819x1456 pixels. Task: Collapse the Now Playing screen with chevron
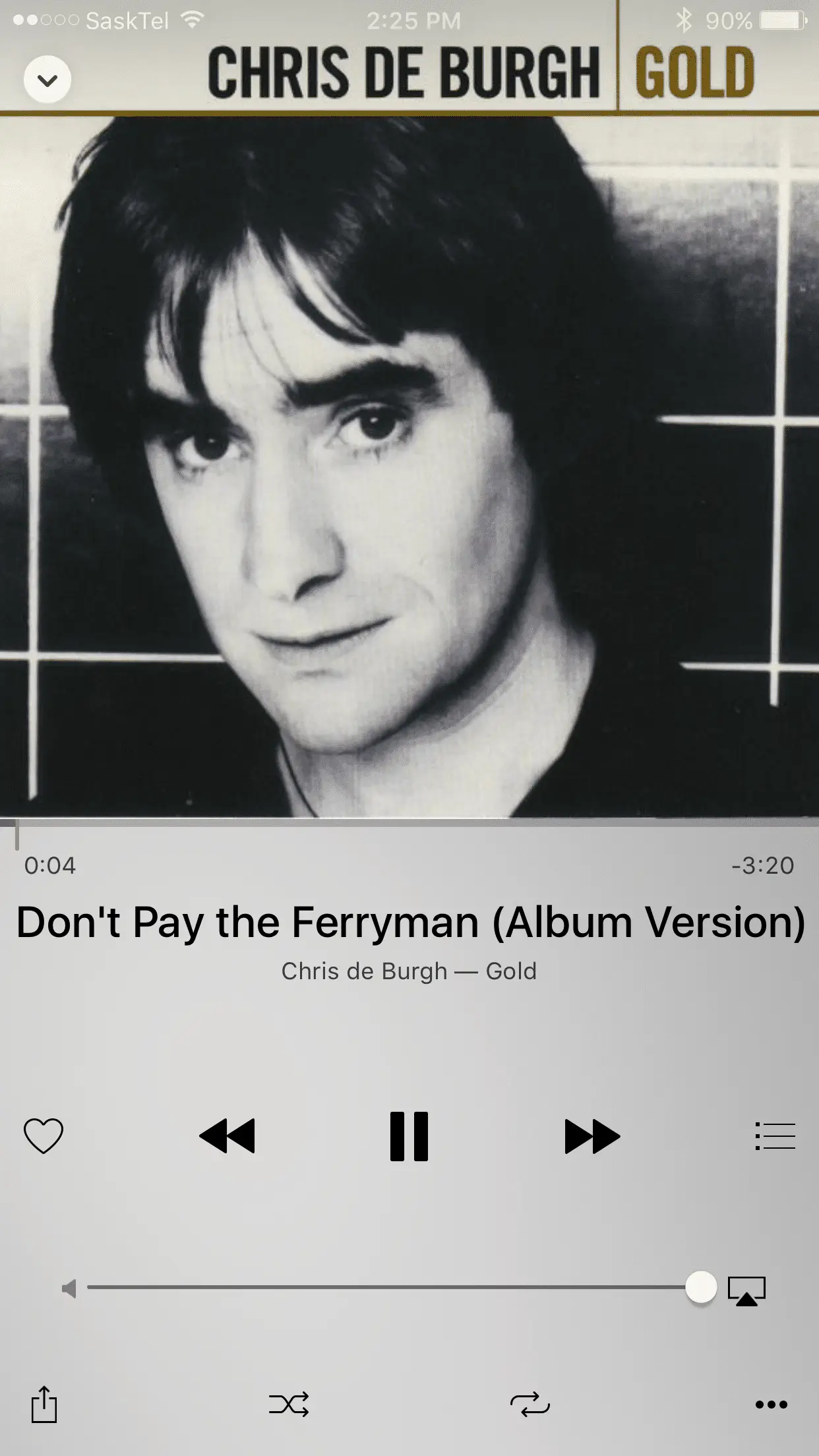tap(47, 80)
